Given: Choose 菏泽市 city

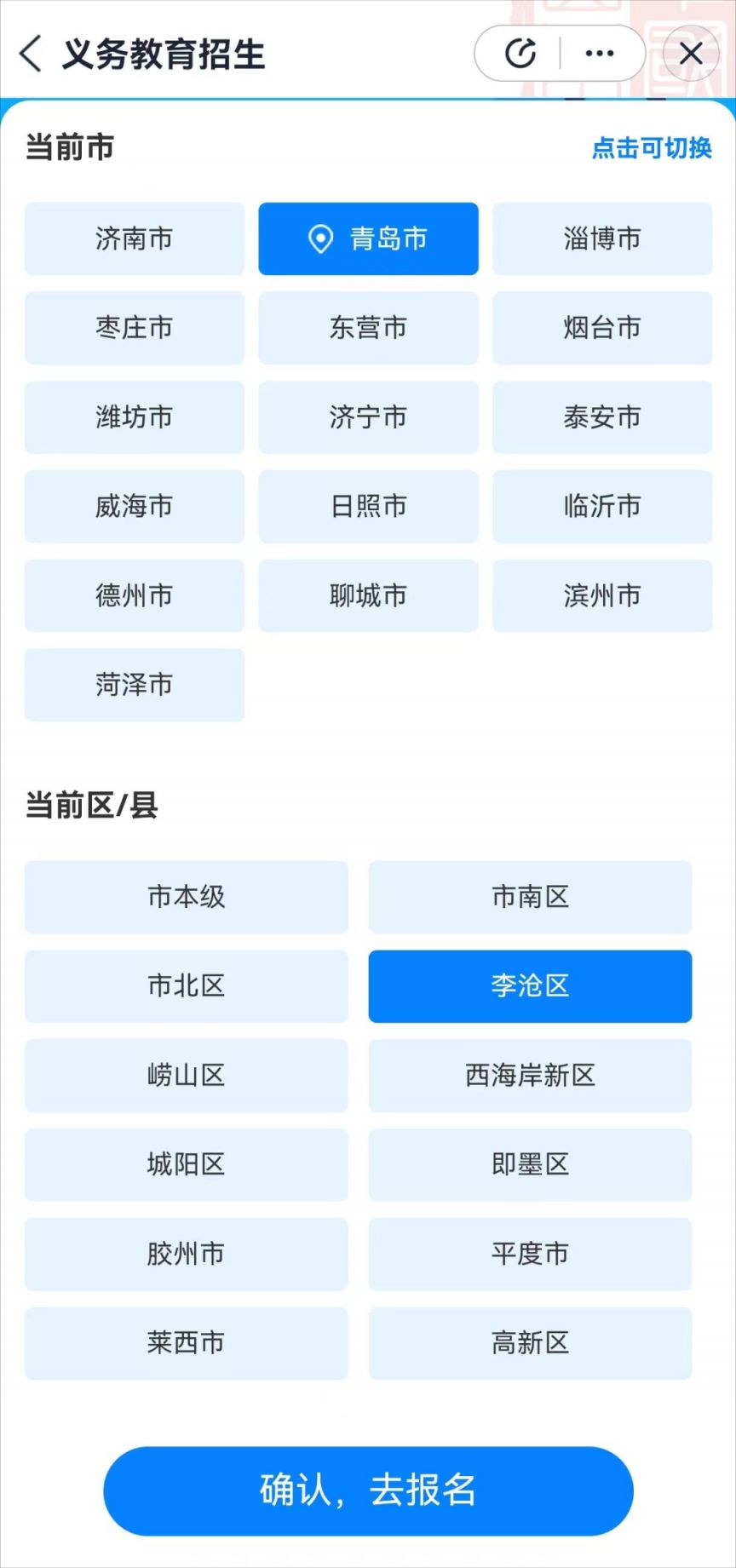Looking at the screenshot, I should (135, 685).
